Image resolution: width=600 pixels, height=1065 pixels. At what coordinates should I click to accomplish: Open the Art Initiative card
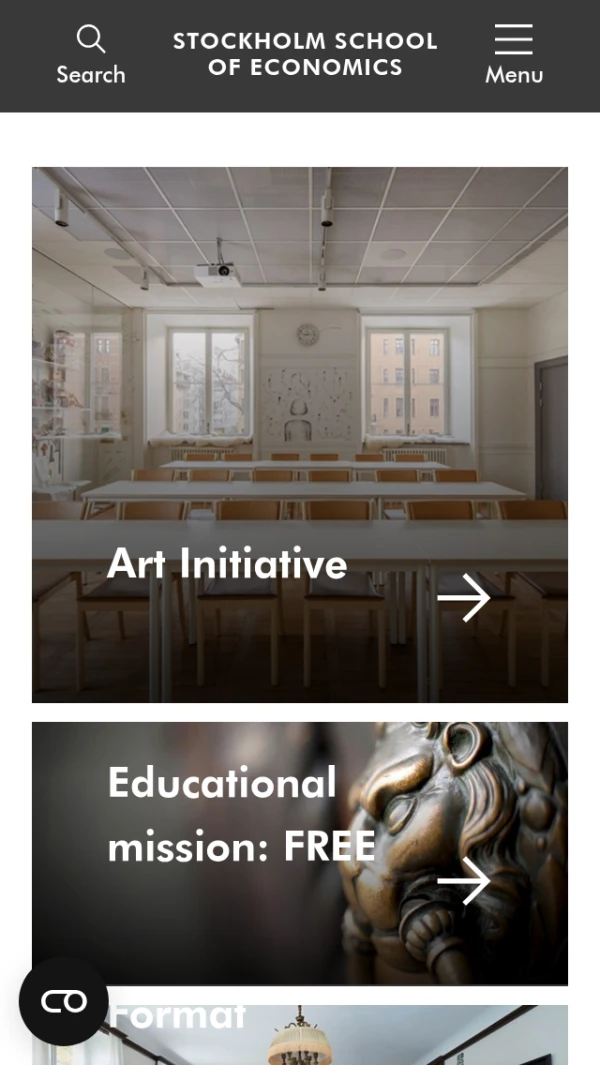click(300, 435)
